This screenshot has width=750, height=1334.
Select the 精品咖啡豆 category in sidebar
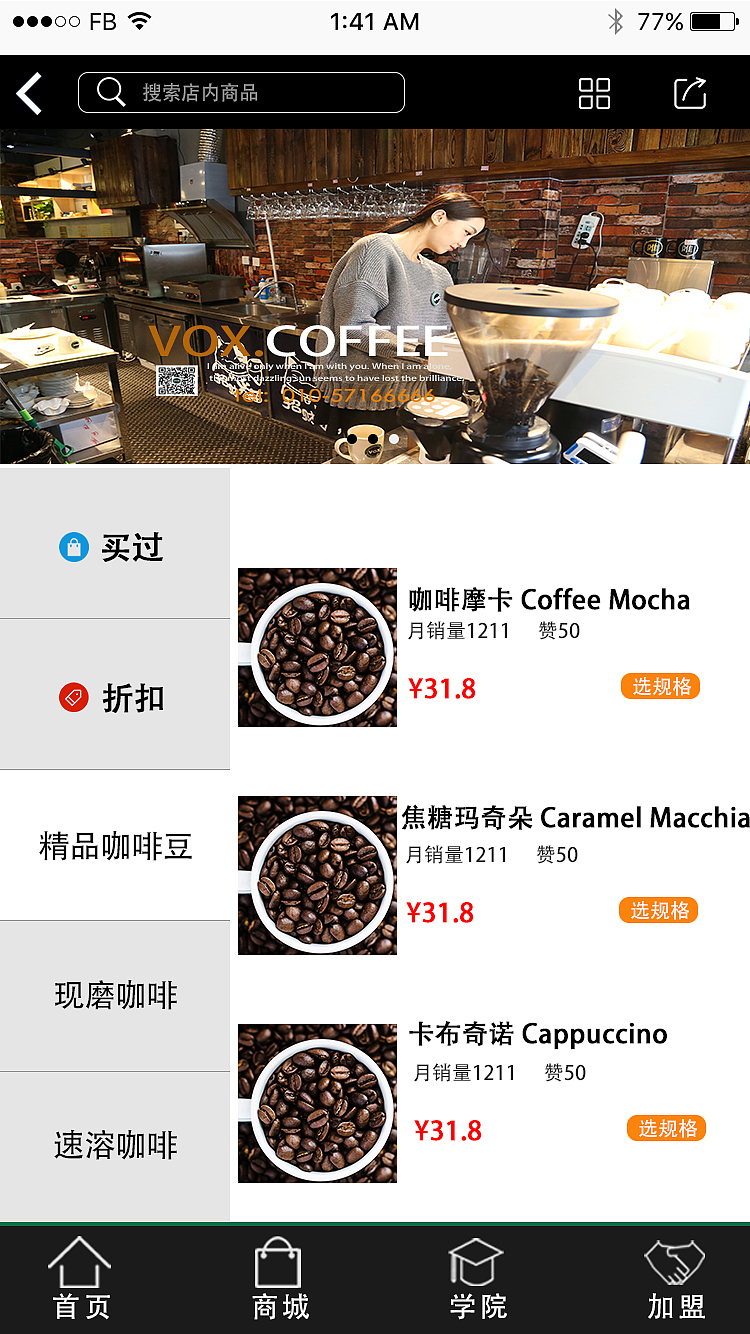(114, 846)
